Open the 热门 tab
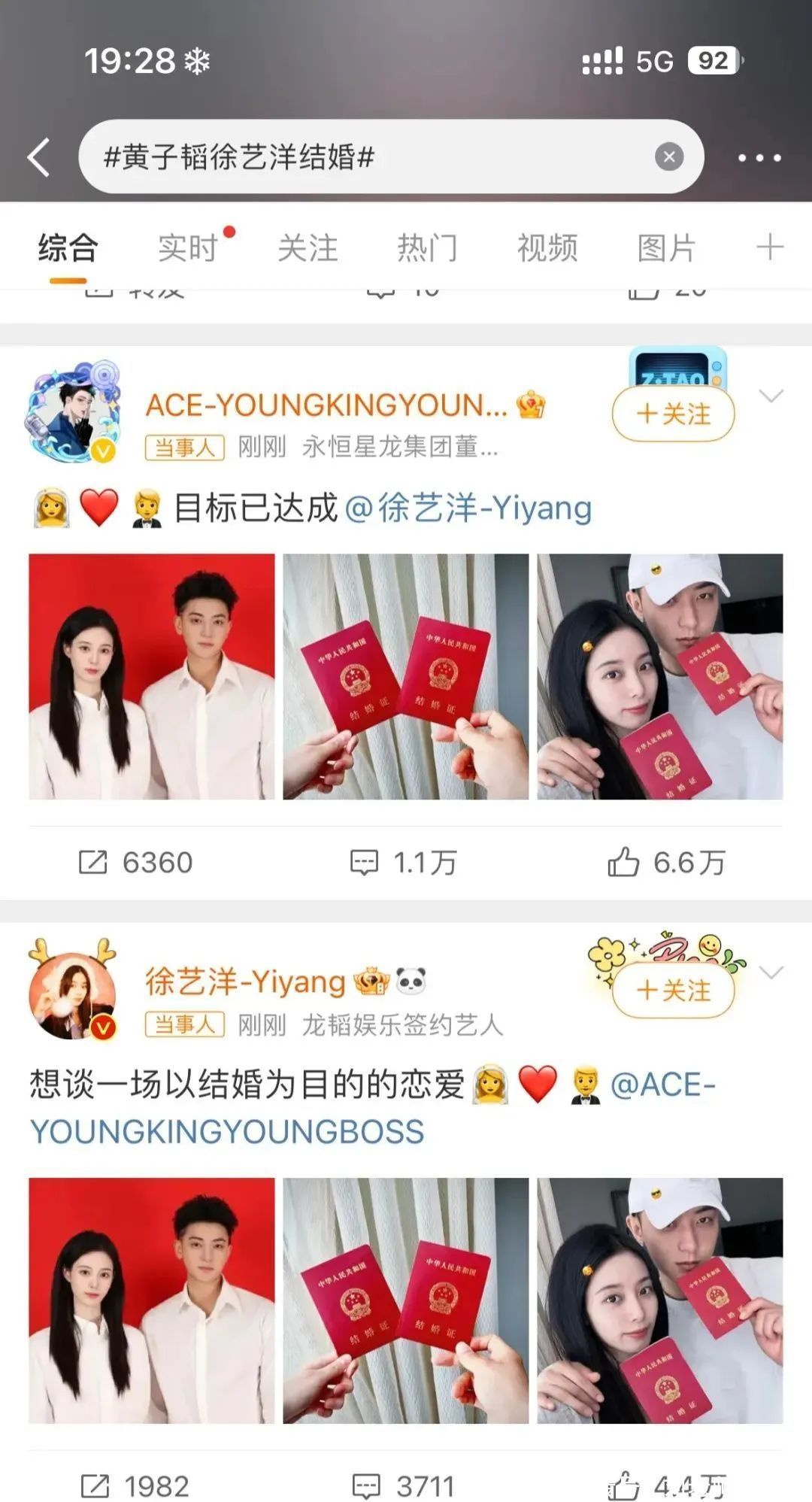812x1502 pixels. [427, 247]
